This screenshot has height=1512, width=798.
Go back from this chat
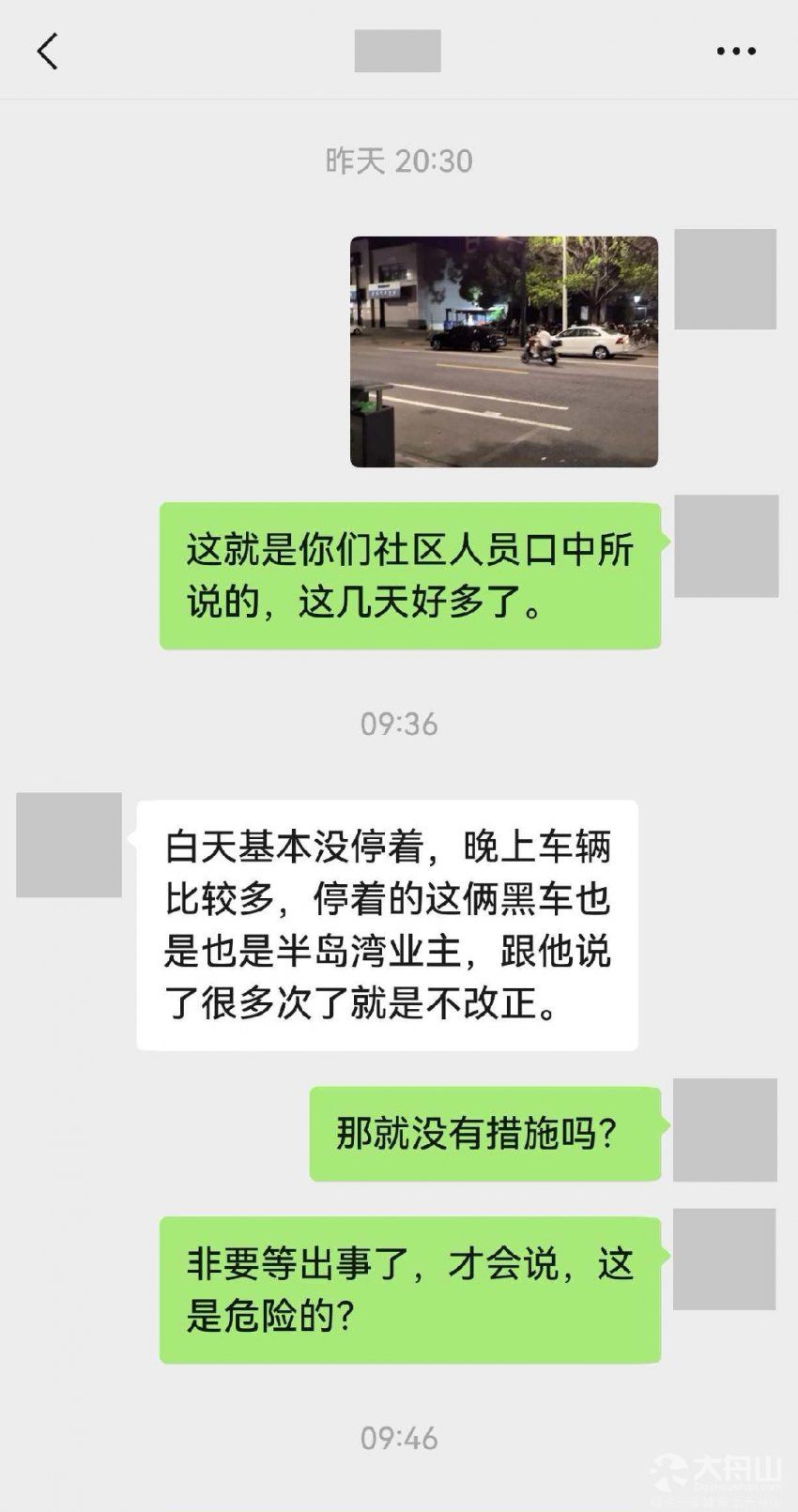(x=47, y=51)
